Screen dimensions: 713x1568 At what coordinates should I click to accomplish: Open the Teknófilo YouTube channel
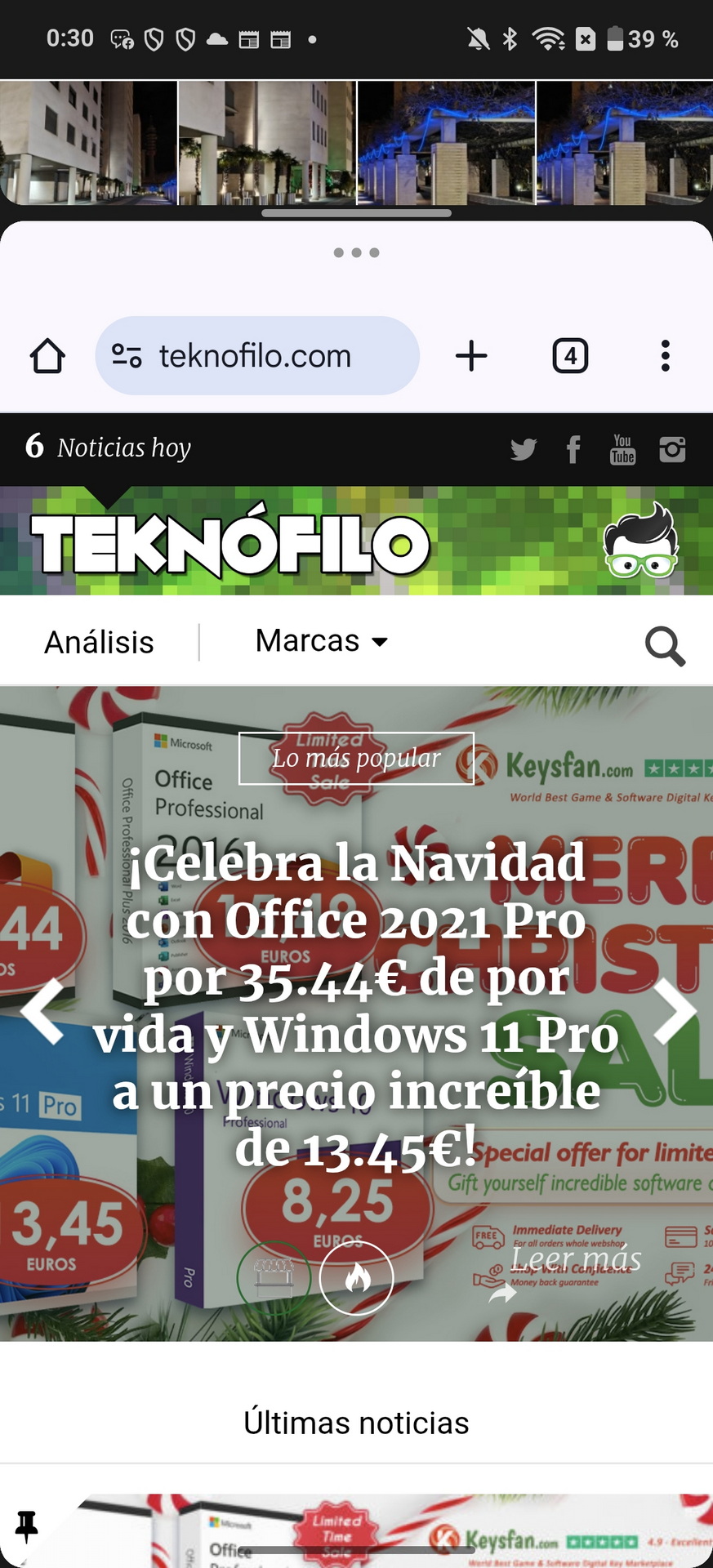[x=622, y=449]
